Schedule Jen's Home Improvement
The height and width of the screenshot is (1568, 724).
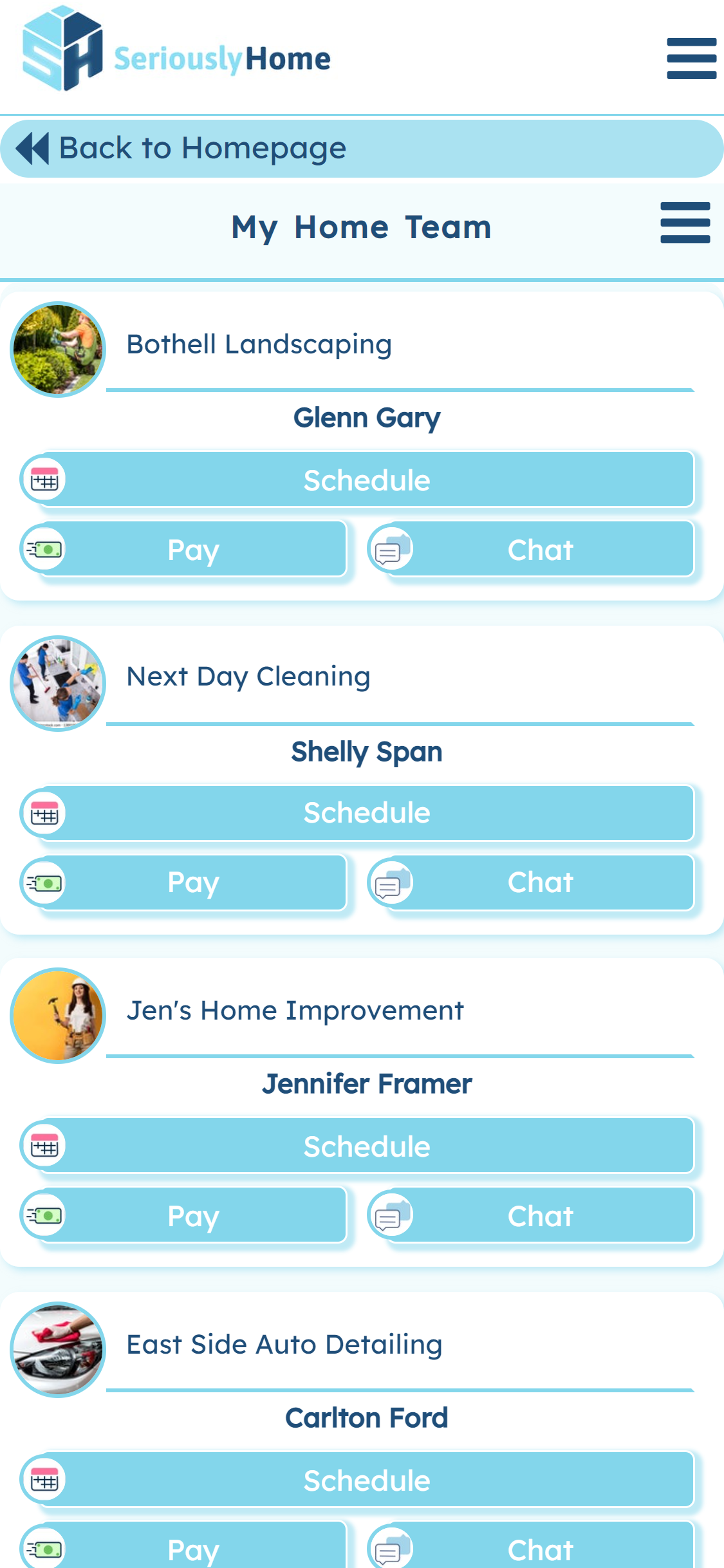click(367, 1146)
